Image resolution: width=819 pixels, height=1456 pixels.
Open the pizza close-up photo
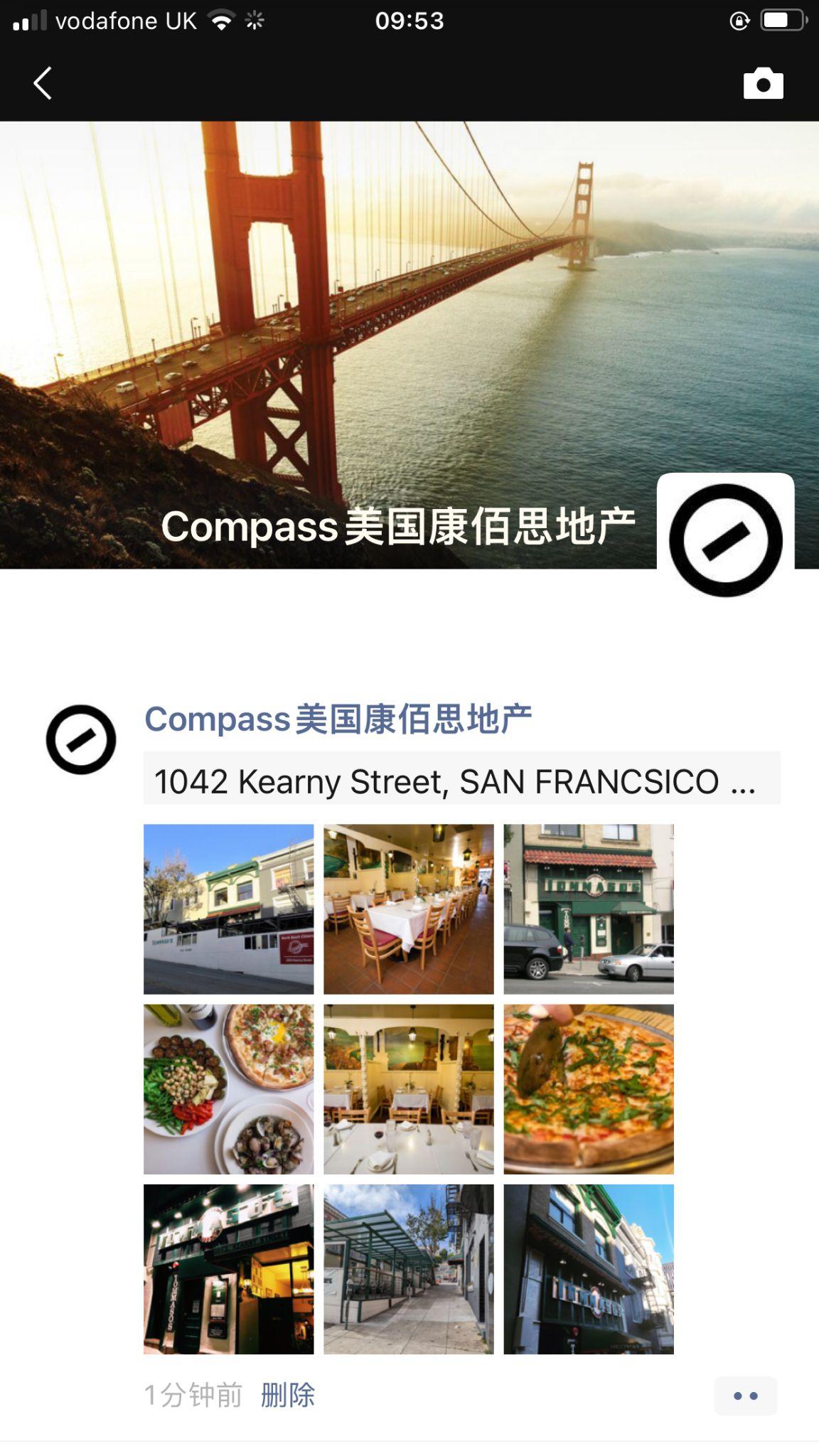pyautogui.click(x=588, y=1088)
